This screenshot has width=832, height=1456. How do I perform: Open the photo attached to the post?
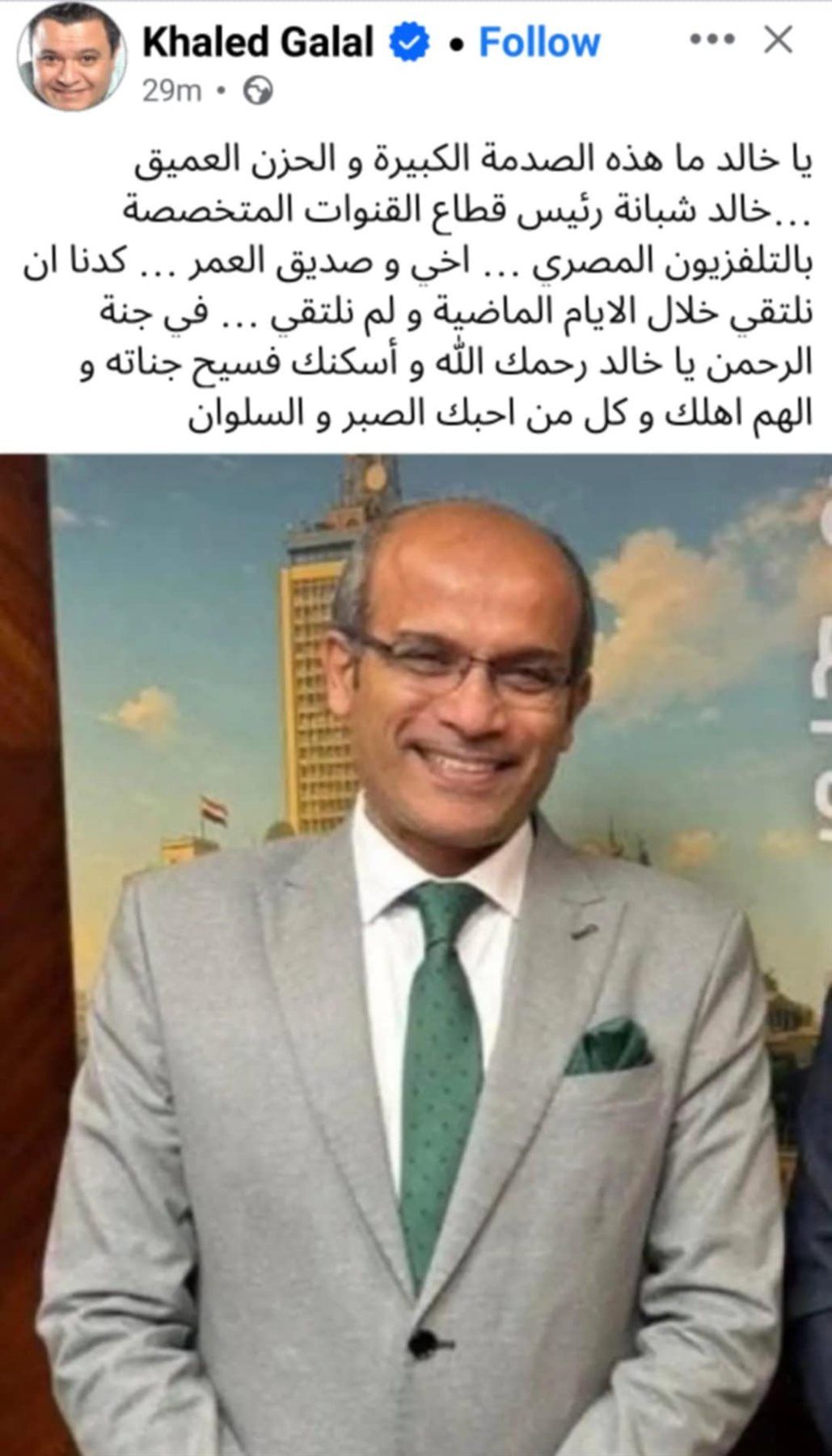[x=416, y=954]
